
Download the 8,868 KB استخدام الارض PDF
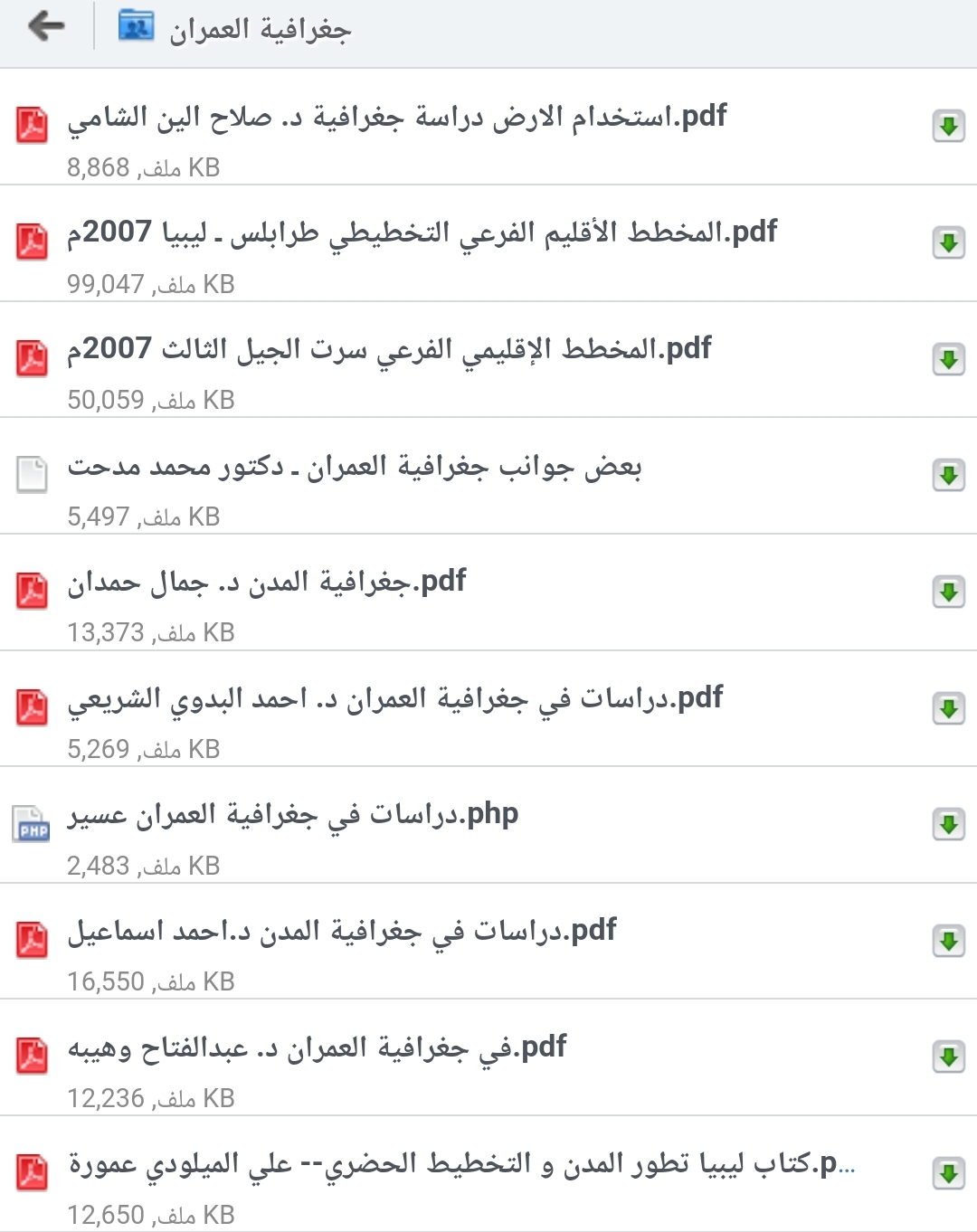tap(948, 126)
